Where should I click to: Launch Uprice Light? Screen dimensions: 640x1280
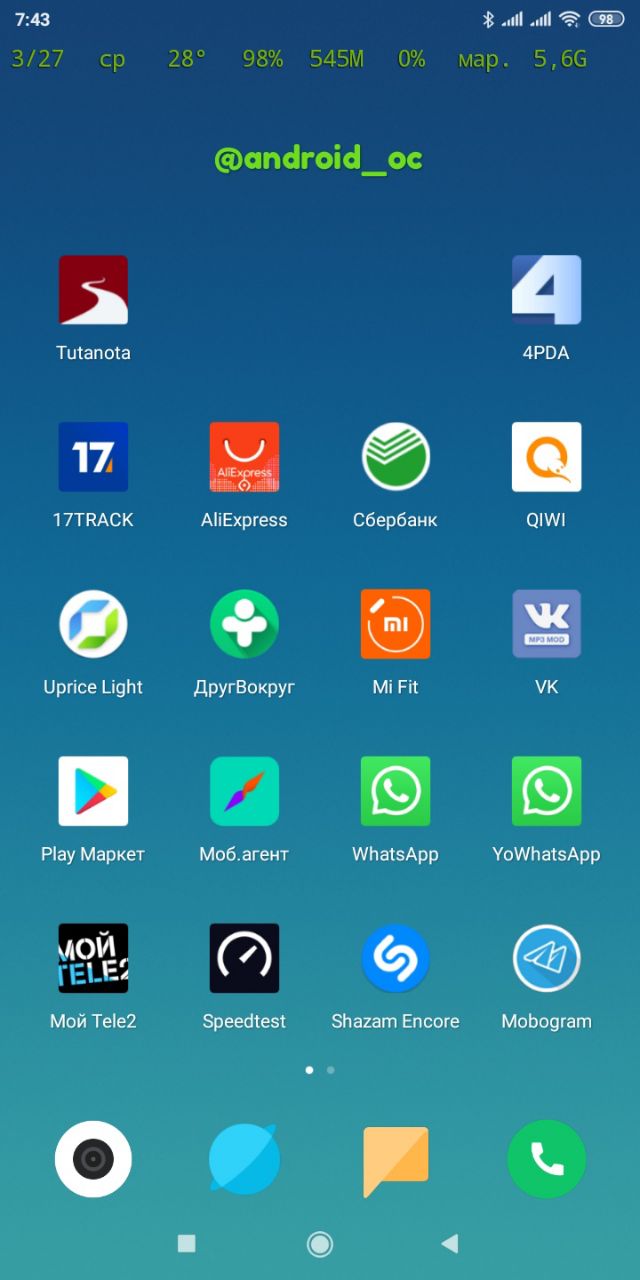[93, 624]
